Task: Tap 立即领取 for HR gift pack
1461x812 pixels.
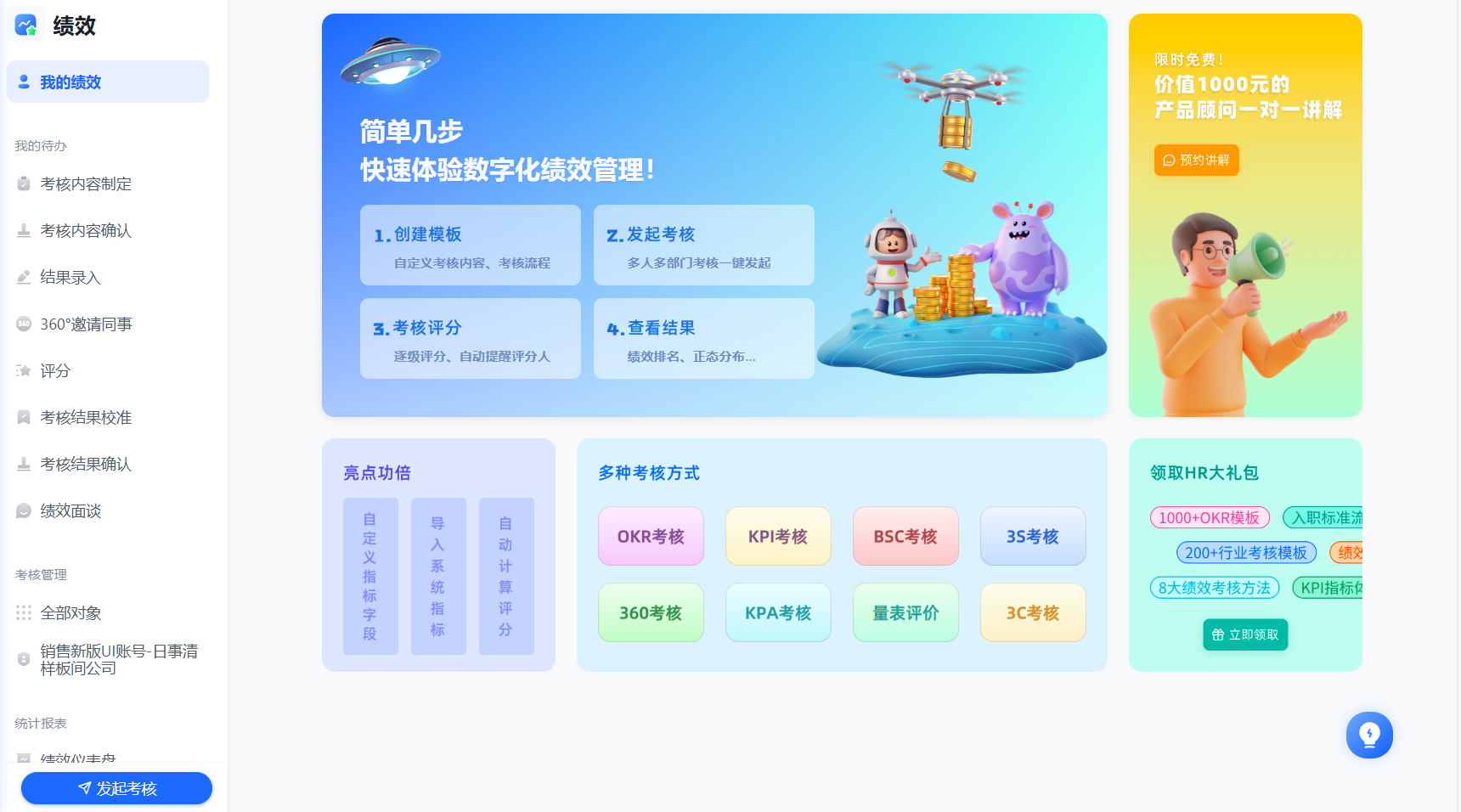Action: (1245, 634)
